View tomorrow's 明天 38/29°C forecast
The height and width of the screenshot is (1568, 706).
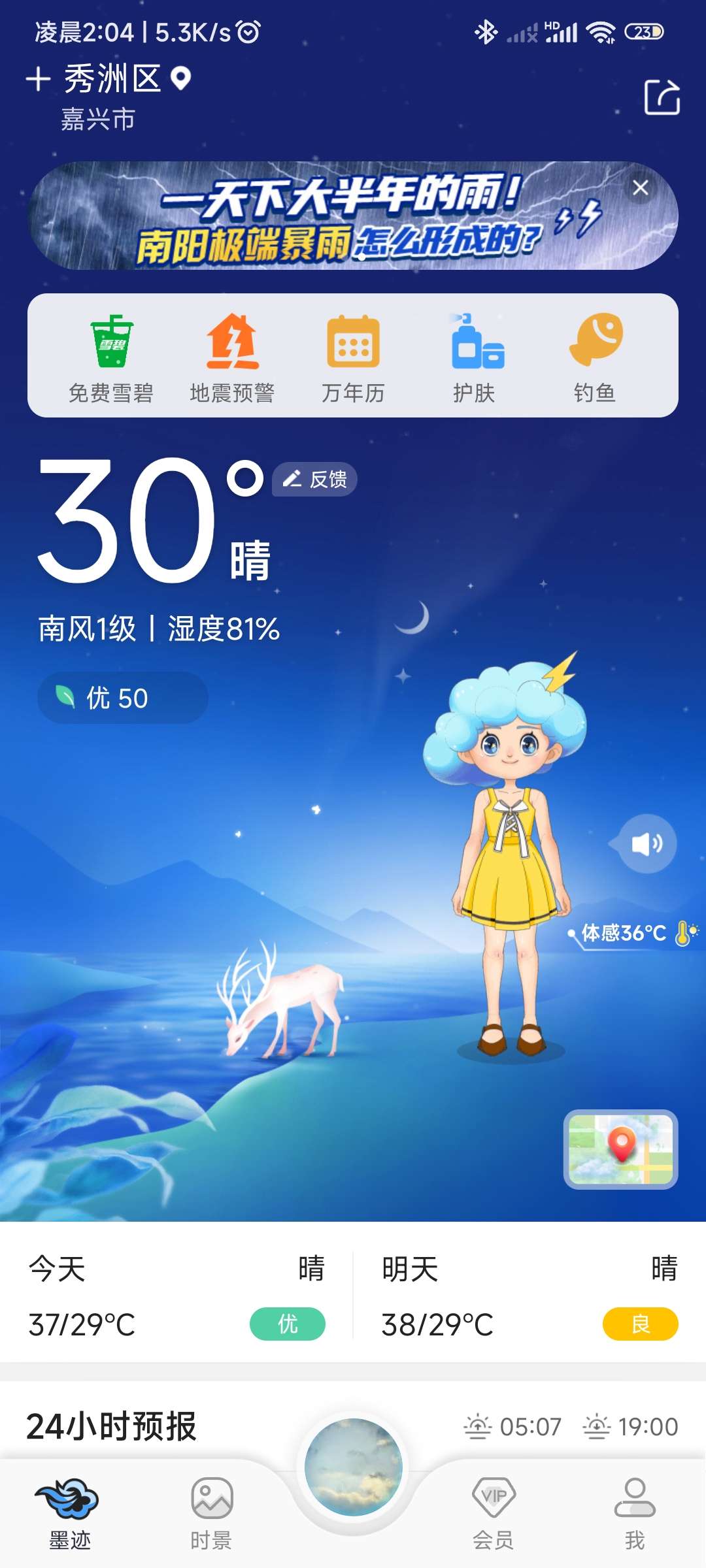529,1297
